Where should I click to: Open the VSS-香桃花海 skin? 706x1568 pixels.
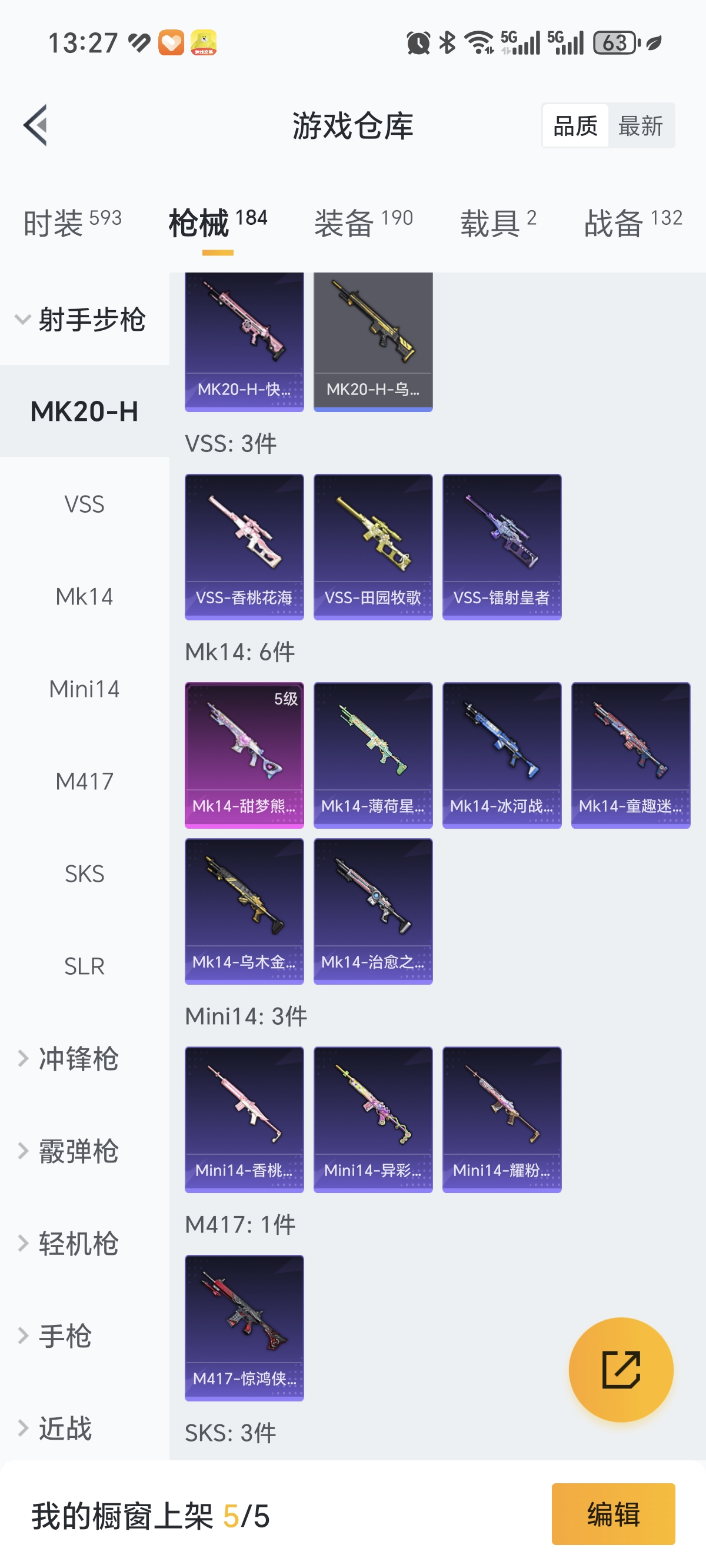coord(244,547)
